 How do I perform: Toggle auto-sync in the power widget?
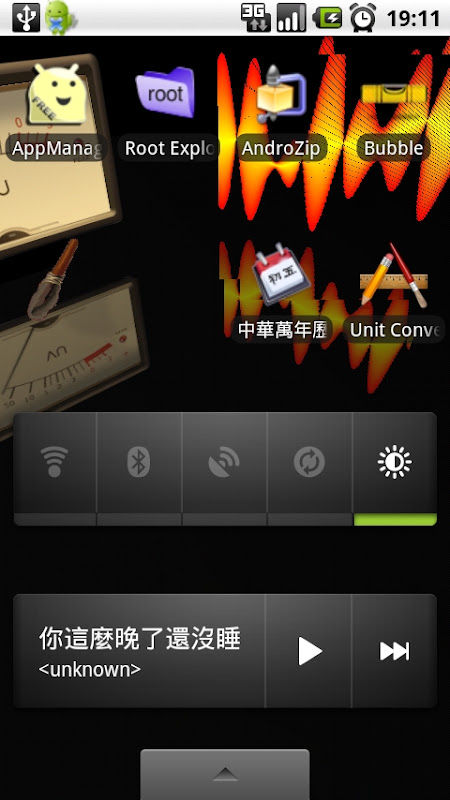tap(309, 468)
